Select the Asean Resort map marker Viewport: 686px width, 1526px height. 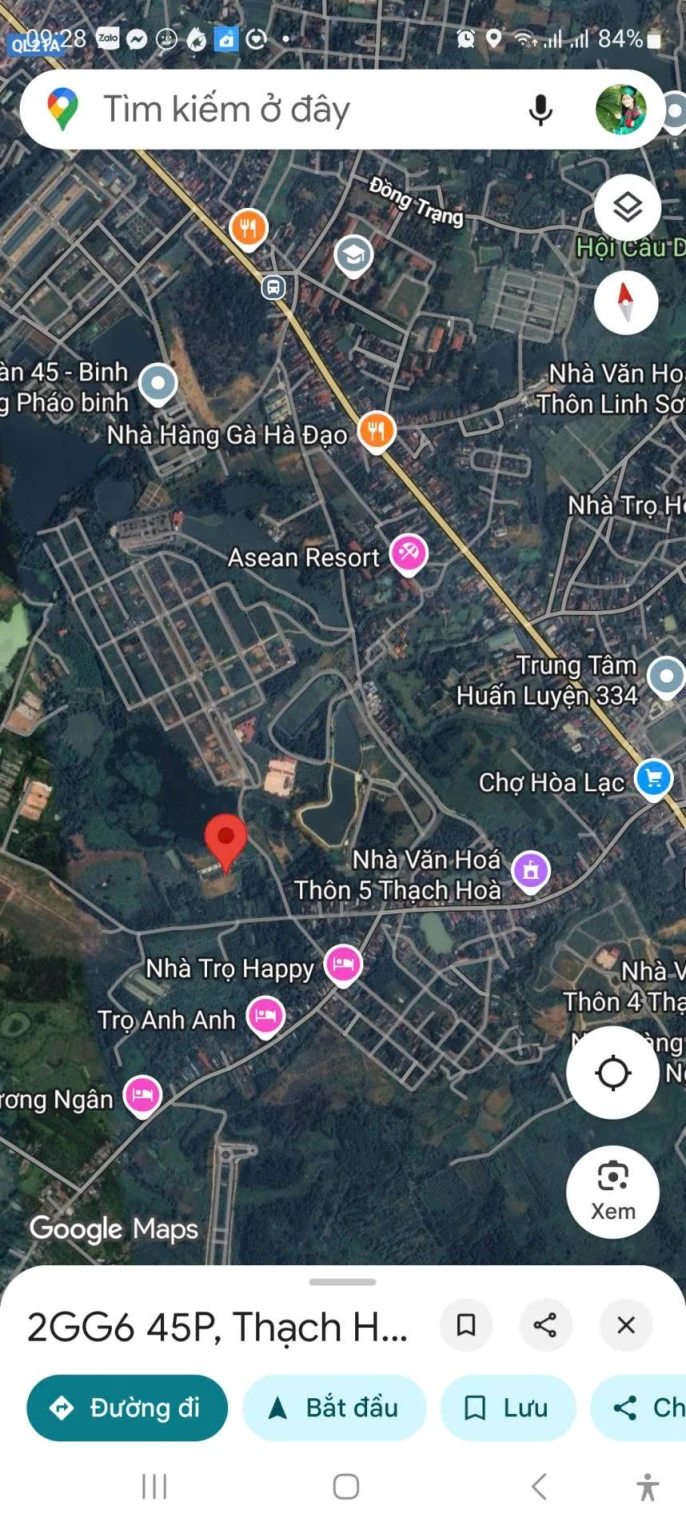[409, 553]
